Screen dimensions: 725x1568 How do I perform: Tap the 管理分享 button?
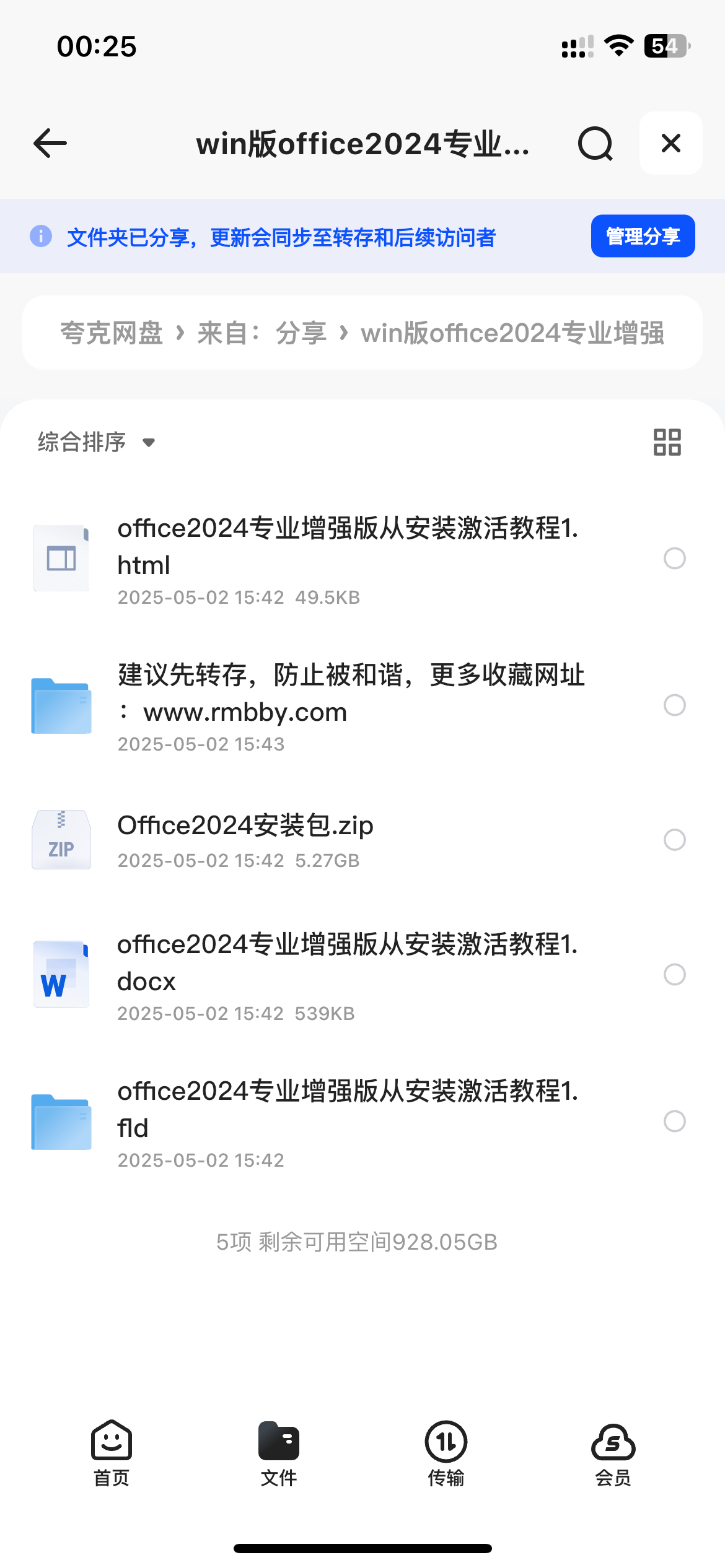(643, 236)
